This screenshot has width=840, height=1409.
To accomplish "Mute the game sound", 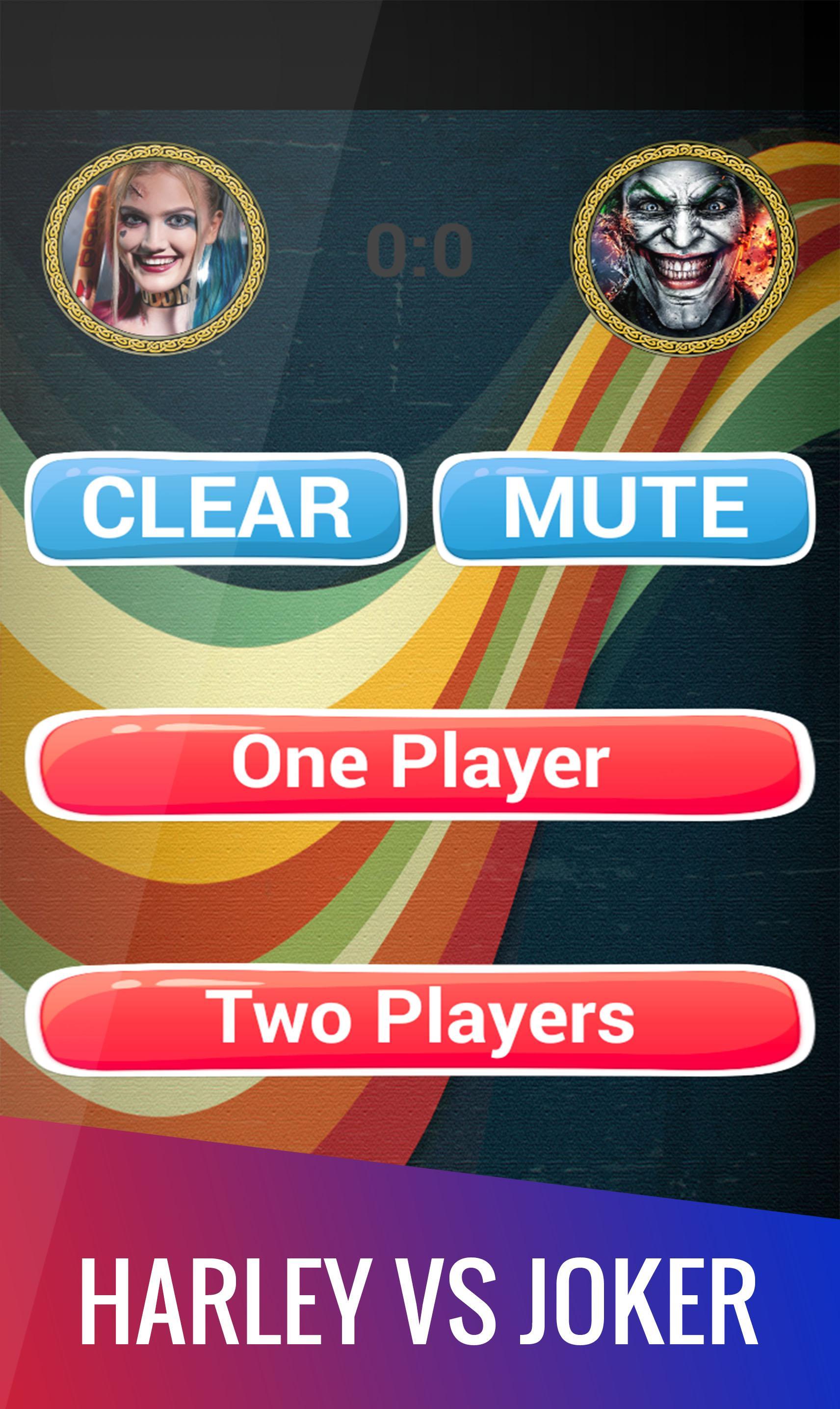I will (624, 508).
